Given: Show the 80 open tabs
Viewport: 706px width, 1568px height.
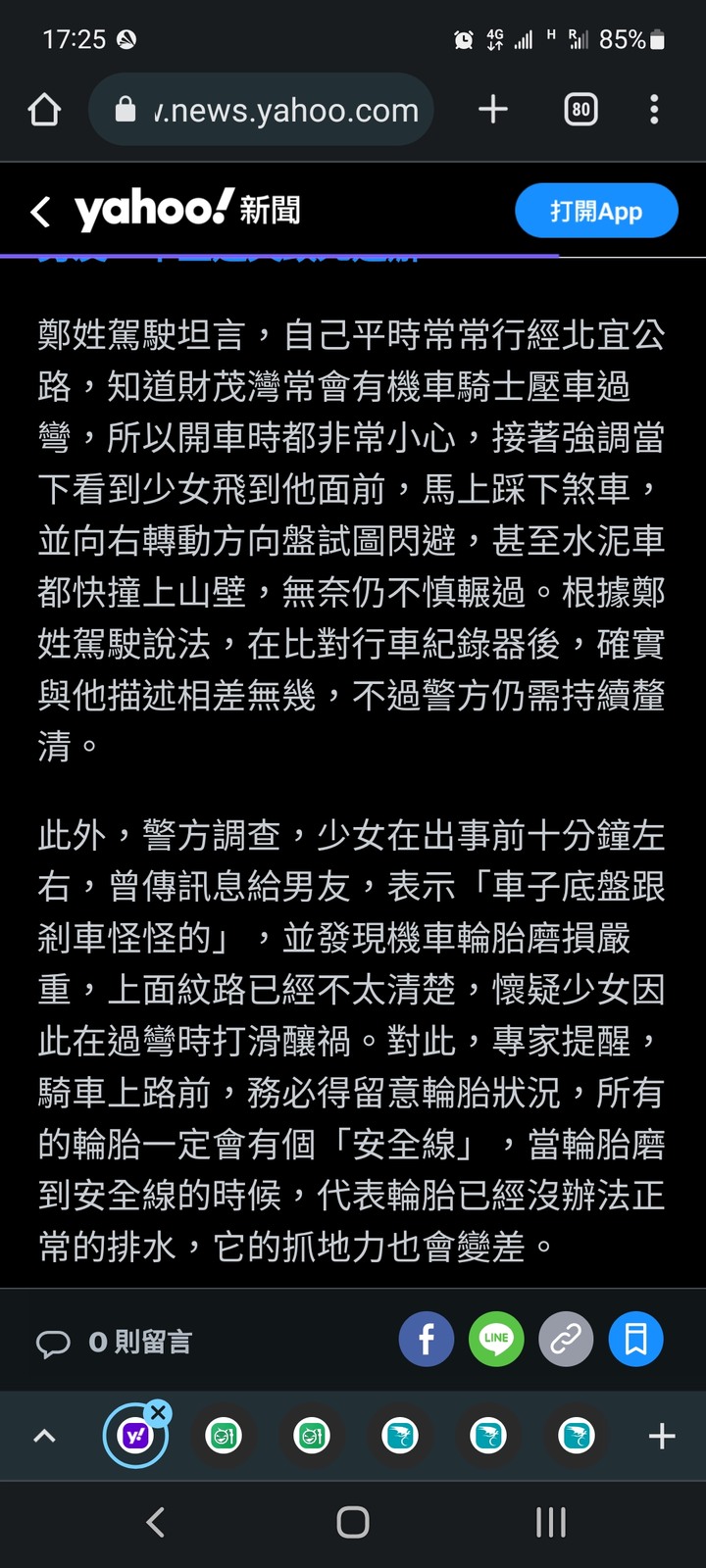Looking at the screenshot, I should pos(580,110).
